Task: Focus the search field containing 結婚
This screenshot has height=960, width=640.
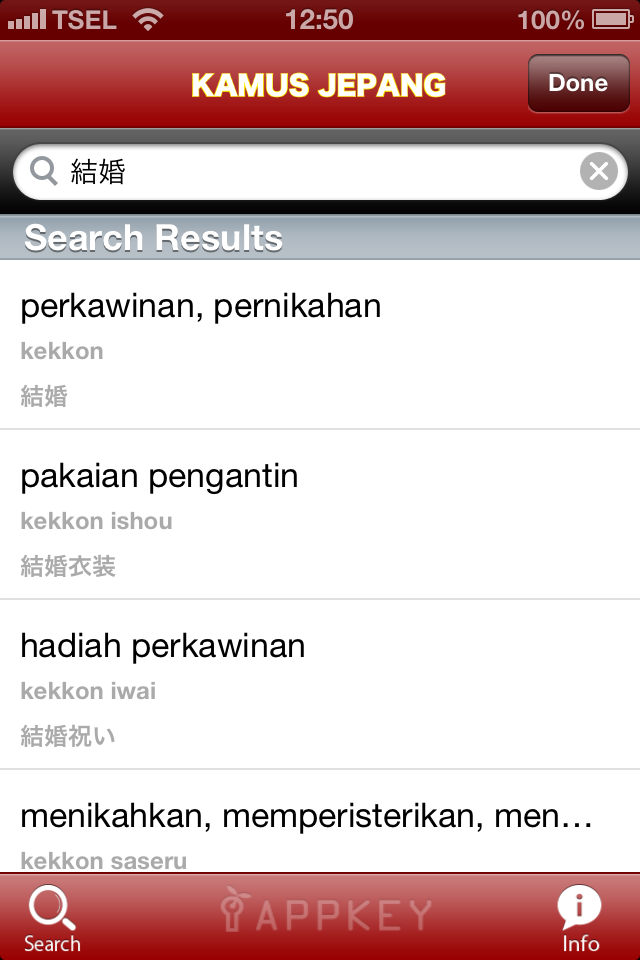Action: [x=310, y=172]
